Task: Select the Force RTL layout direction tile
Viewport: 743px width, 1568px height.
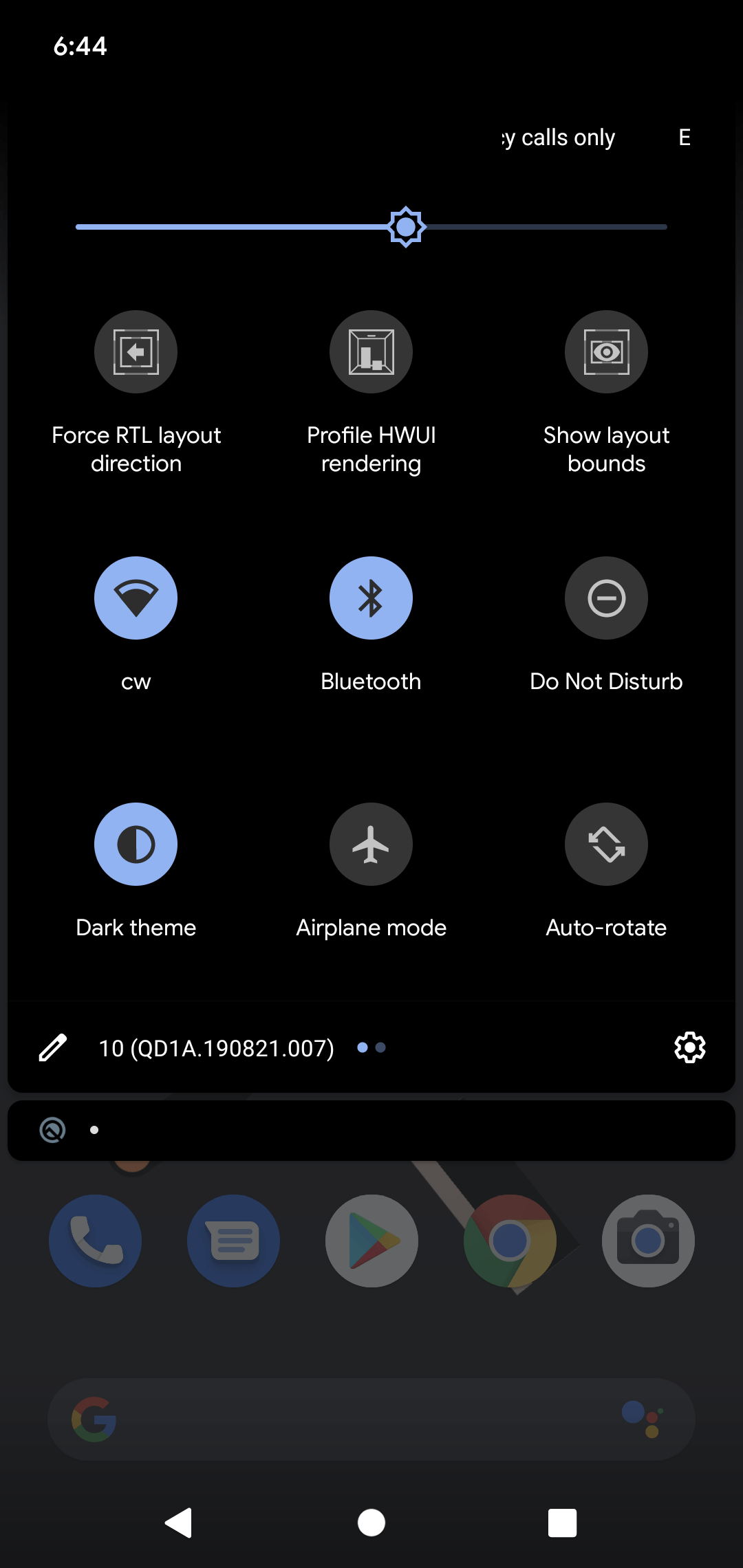Action: [136, 351]
